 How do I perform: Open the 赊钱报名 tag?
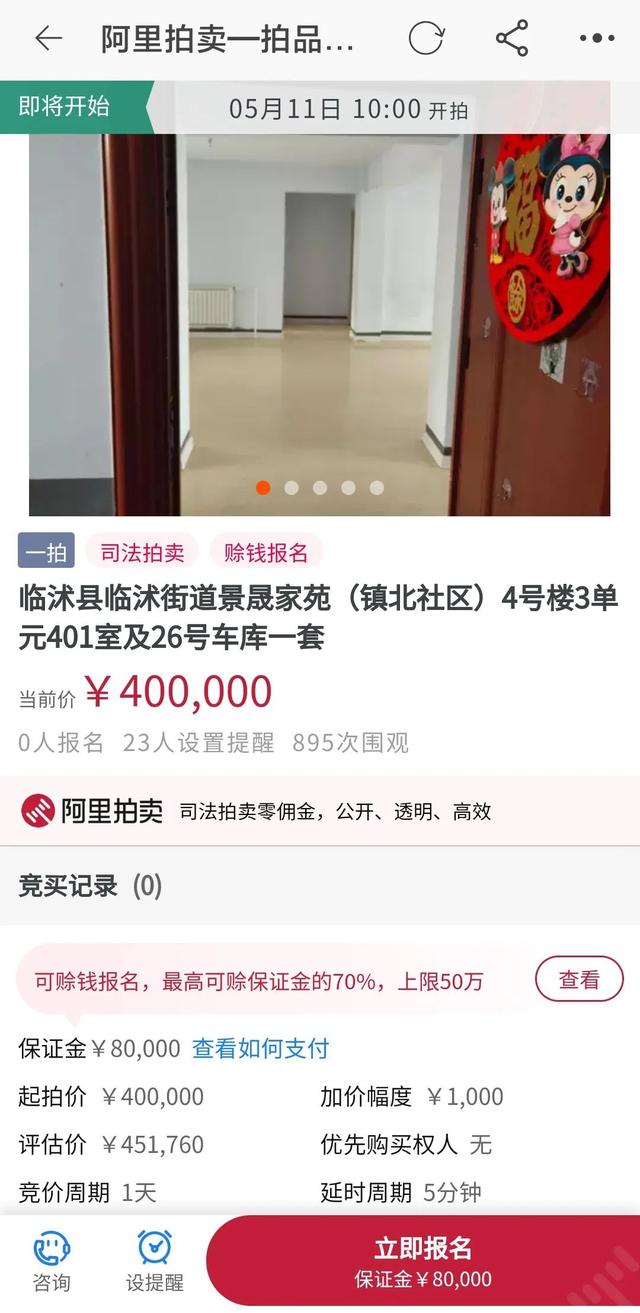[x=266, y=551]
